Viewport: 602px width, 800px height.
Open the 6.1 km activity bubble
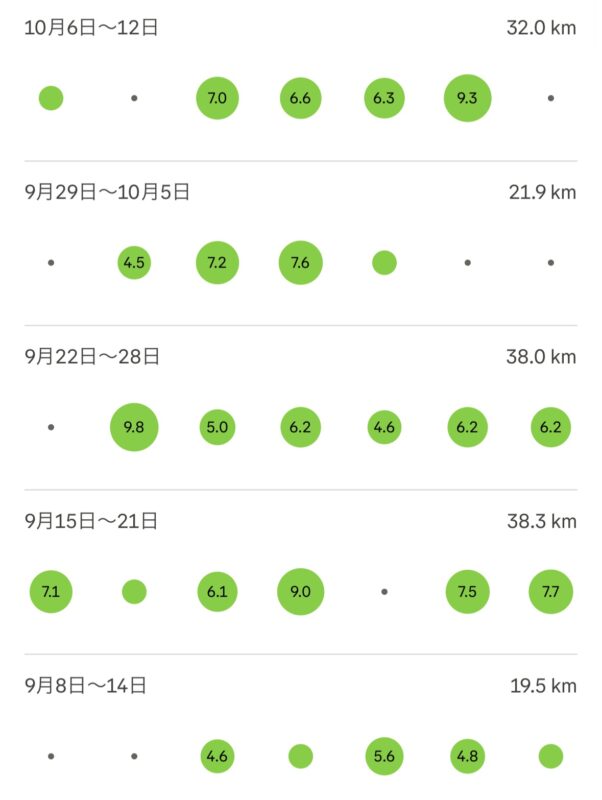pos(217,592)
